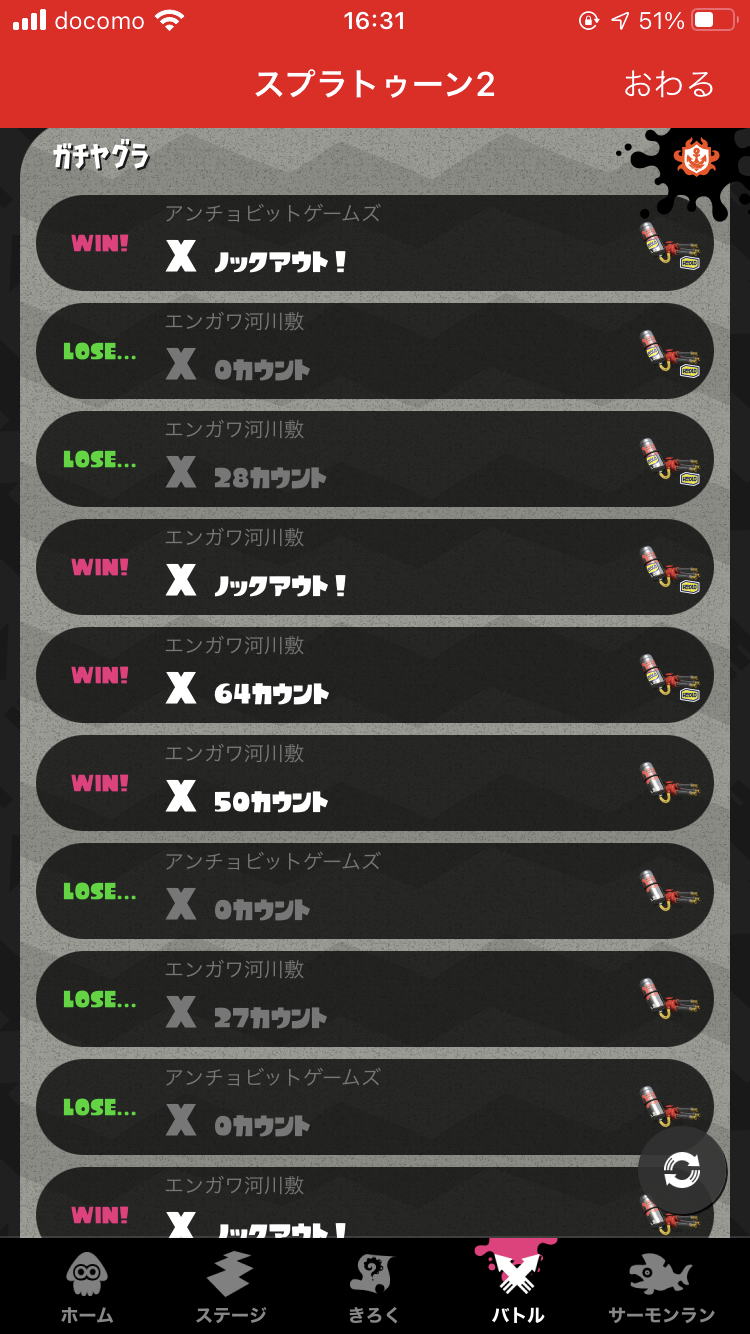Refresh the battle results list
The image size is (750, 1334).
click(x=682, y=1170)
